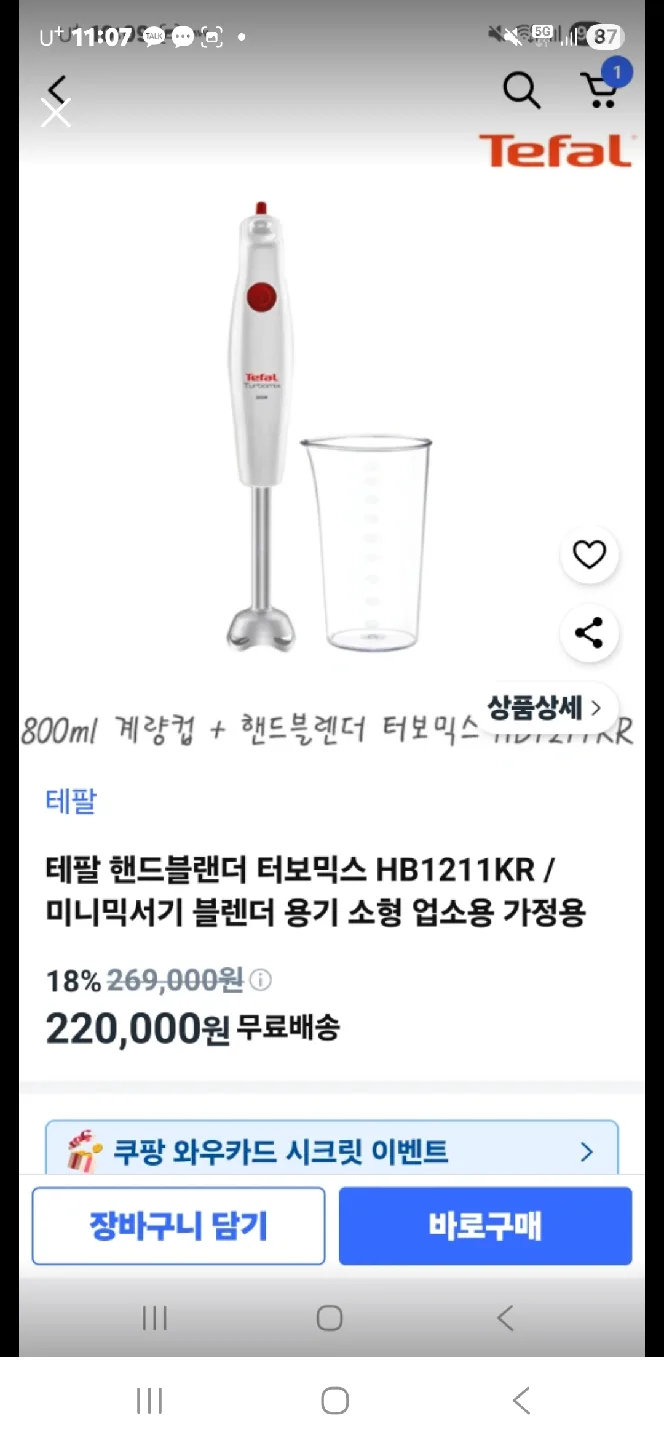
Task: Open the shopping cart
Action: [602, 88]
